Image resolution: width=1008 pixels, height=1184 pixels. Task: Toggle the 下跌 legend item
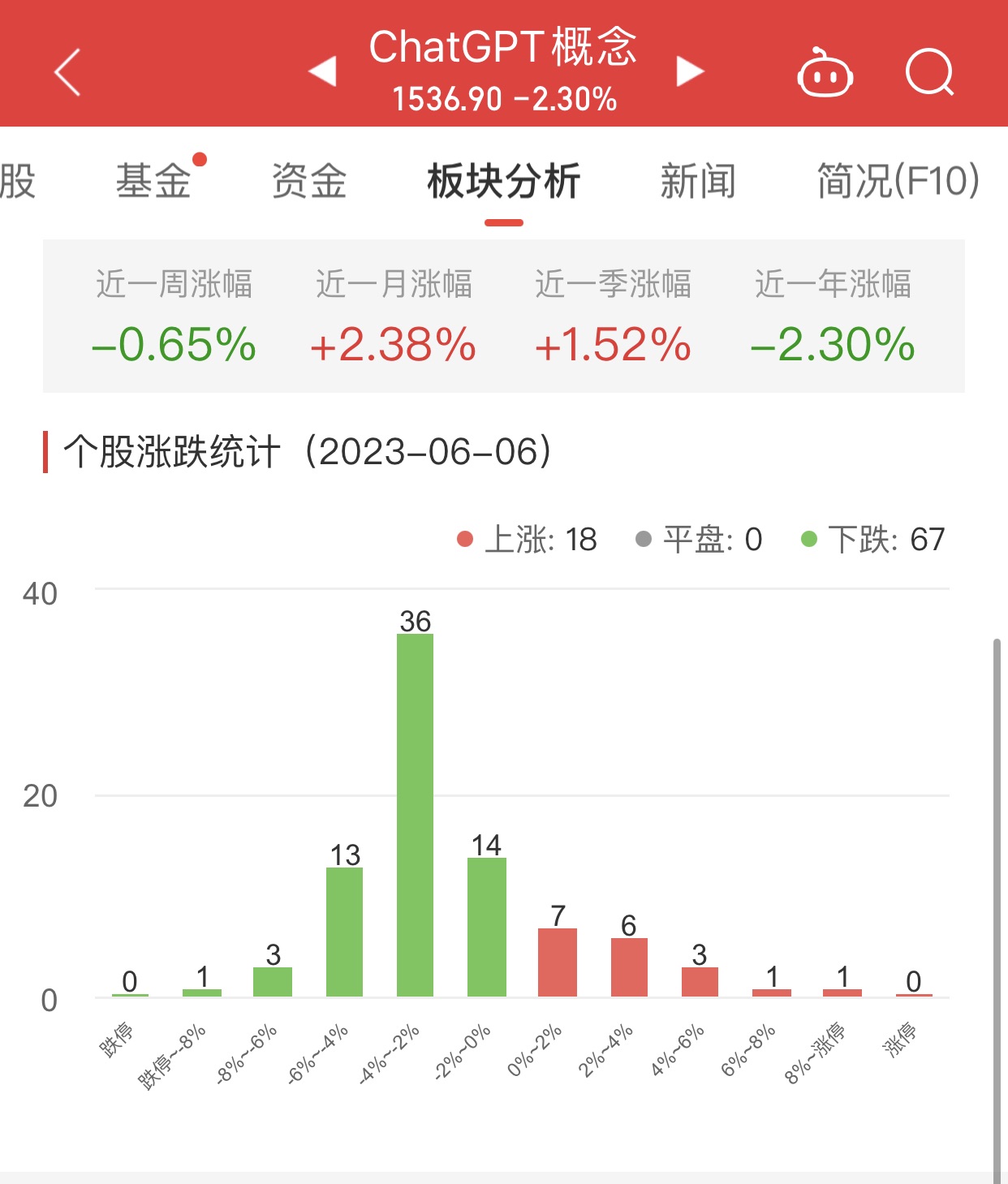coord(873,540)
